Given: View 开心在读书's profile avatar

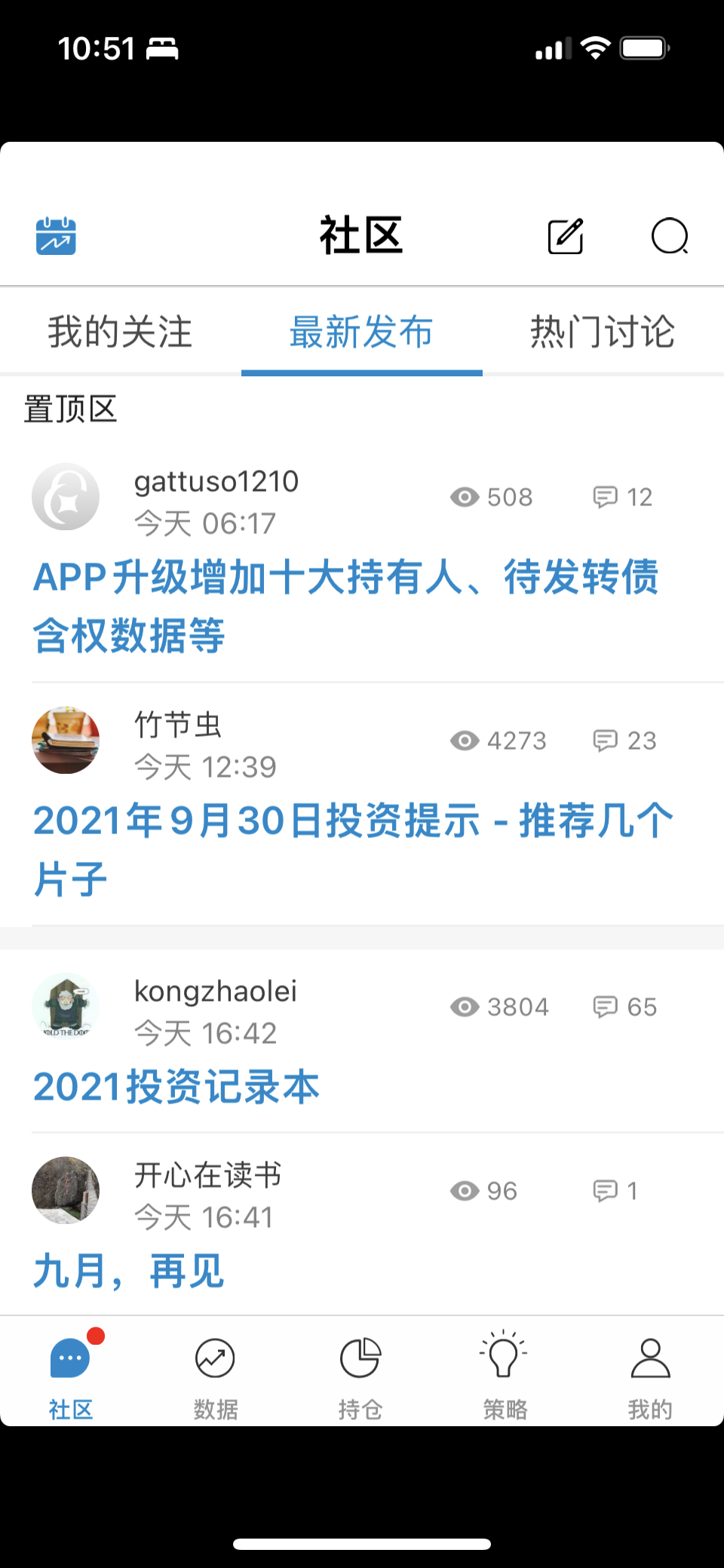Looking at the screenshot, I should (66, 1190).
